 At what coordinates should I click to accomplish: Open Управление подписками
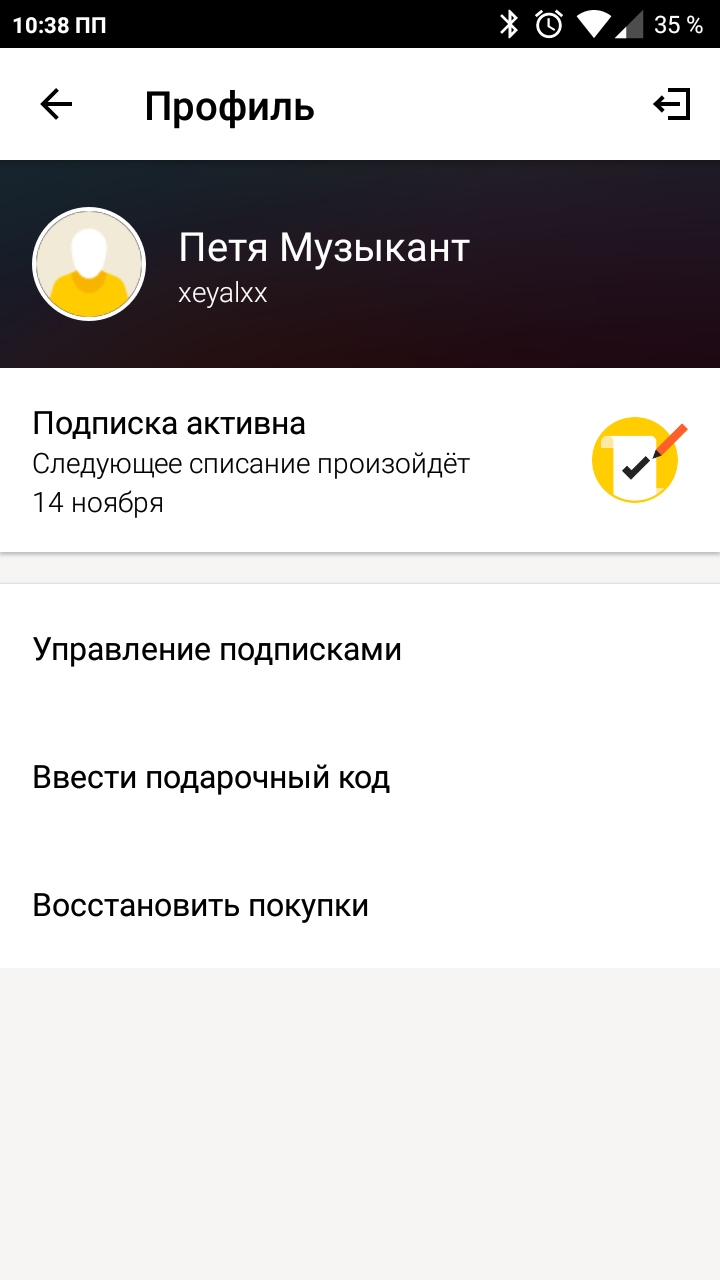[x=360, y=649]
